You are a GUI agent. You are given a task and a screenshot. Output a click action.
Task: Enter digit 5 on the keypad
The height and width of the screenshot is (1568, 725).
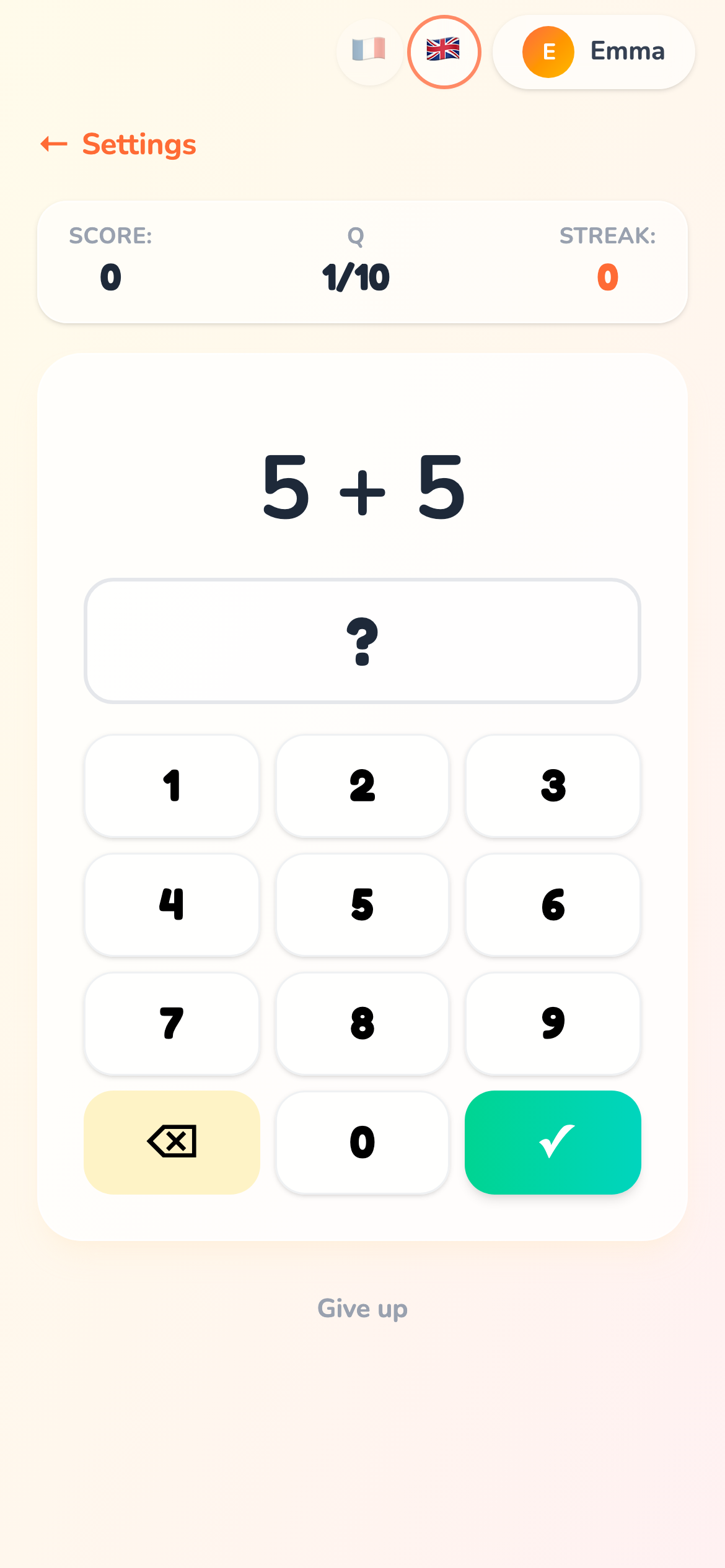362,905
